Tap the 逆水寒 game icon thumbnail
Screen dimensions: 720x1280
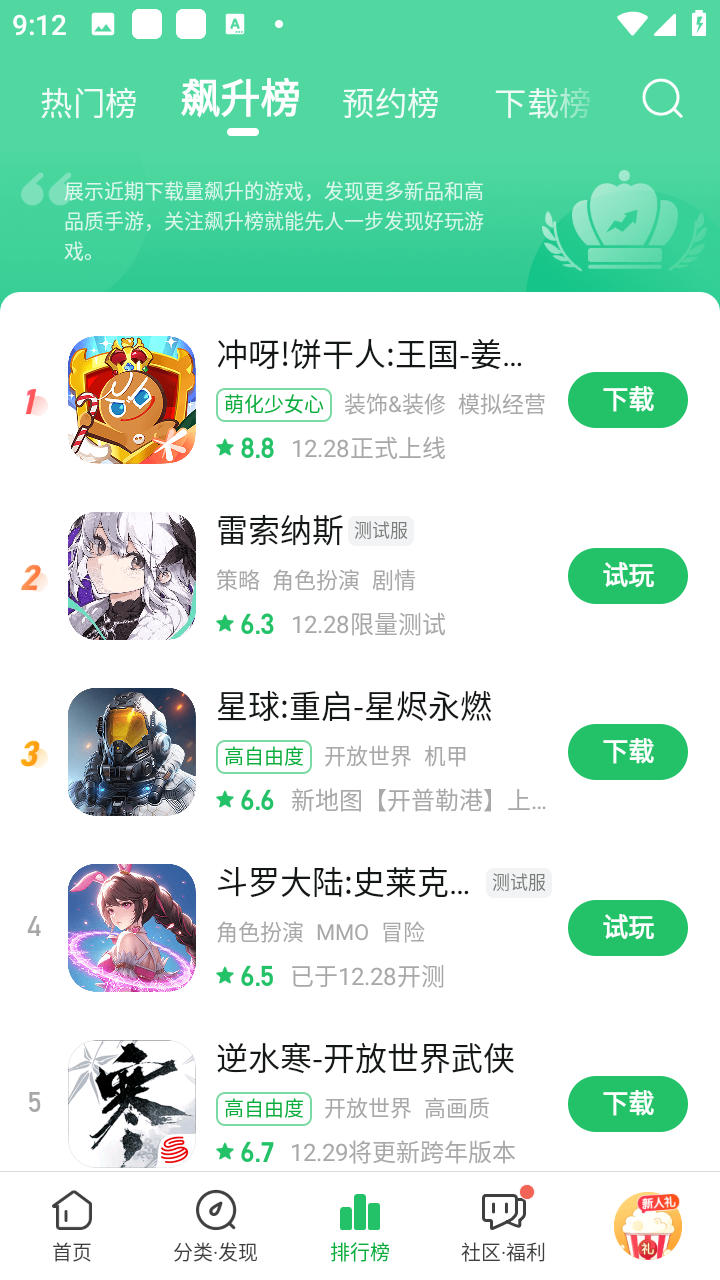[x=131, y=1103]
